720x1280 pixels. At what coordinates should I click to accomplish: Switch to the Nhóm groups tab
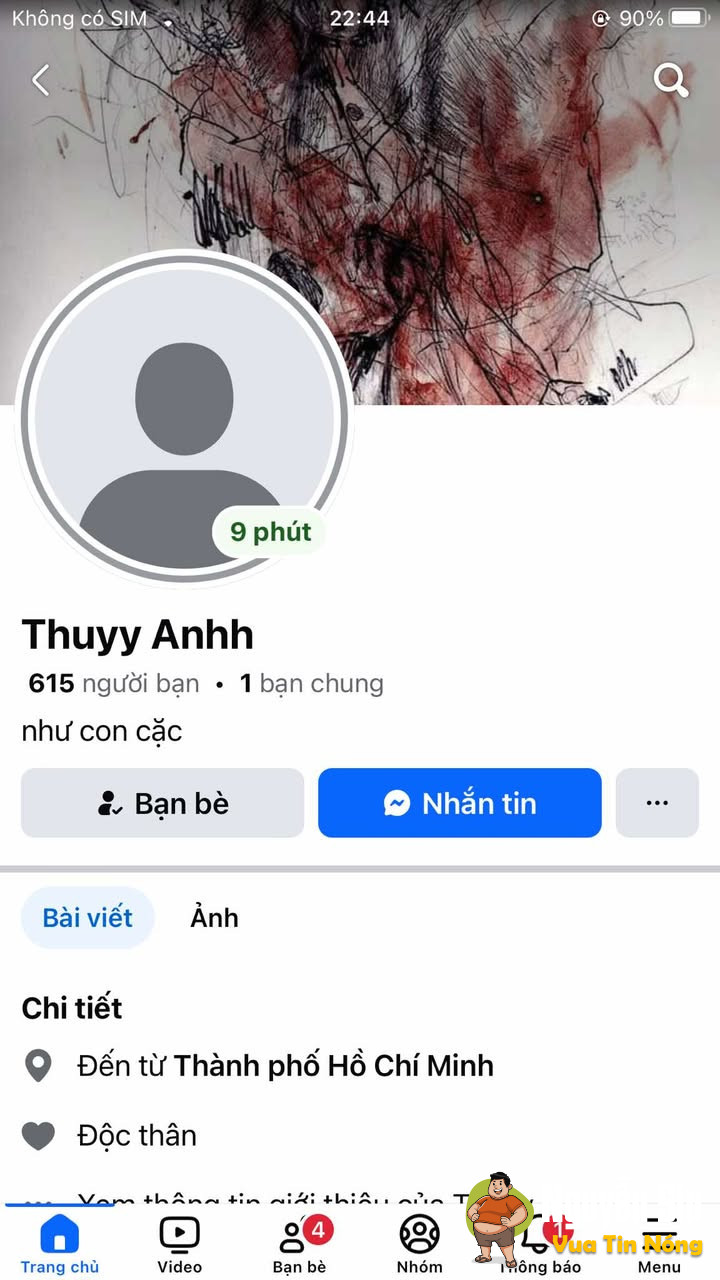click(x=420, y=1245)
